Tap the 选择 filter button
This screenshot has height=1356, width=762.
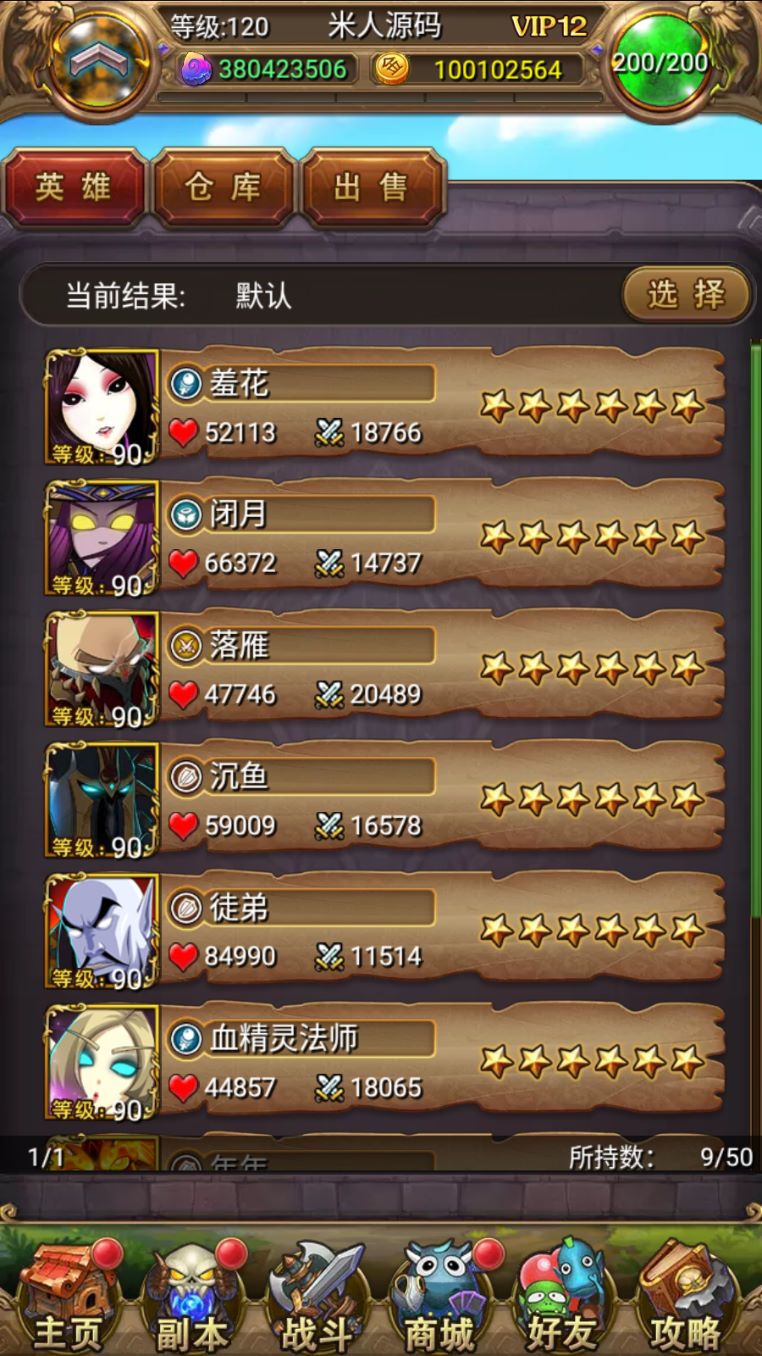coord(686,295)
